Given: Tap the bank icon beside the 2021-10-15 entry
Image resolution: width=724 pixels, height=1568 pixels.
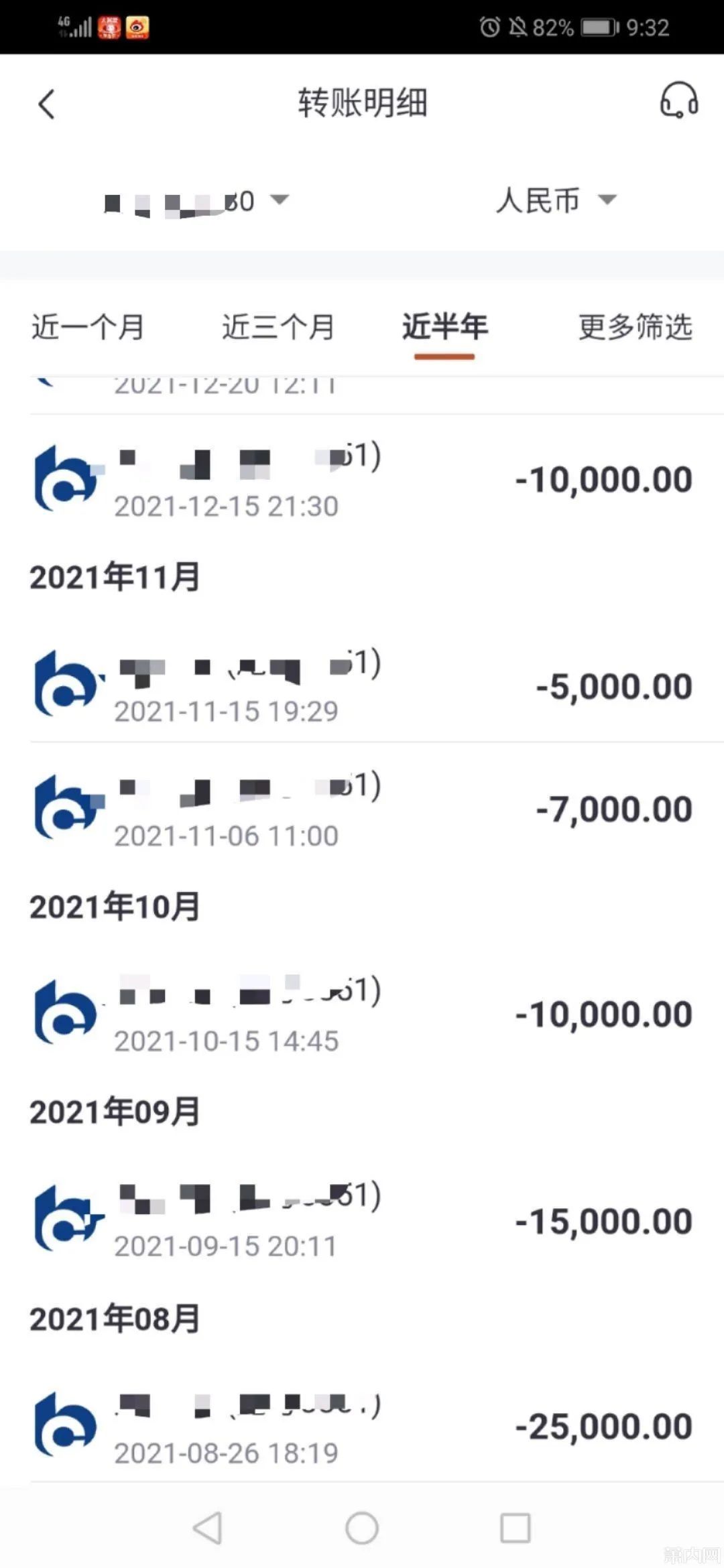Looking at the screenshot, I should [65, 1014].
